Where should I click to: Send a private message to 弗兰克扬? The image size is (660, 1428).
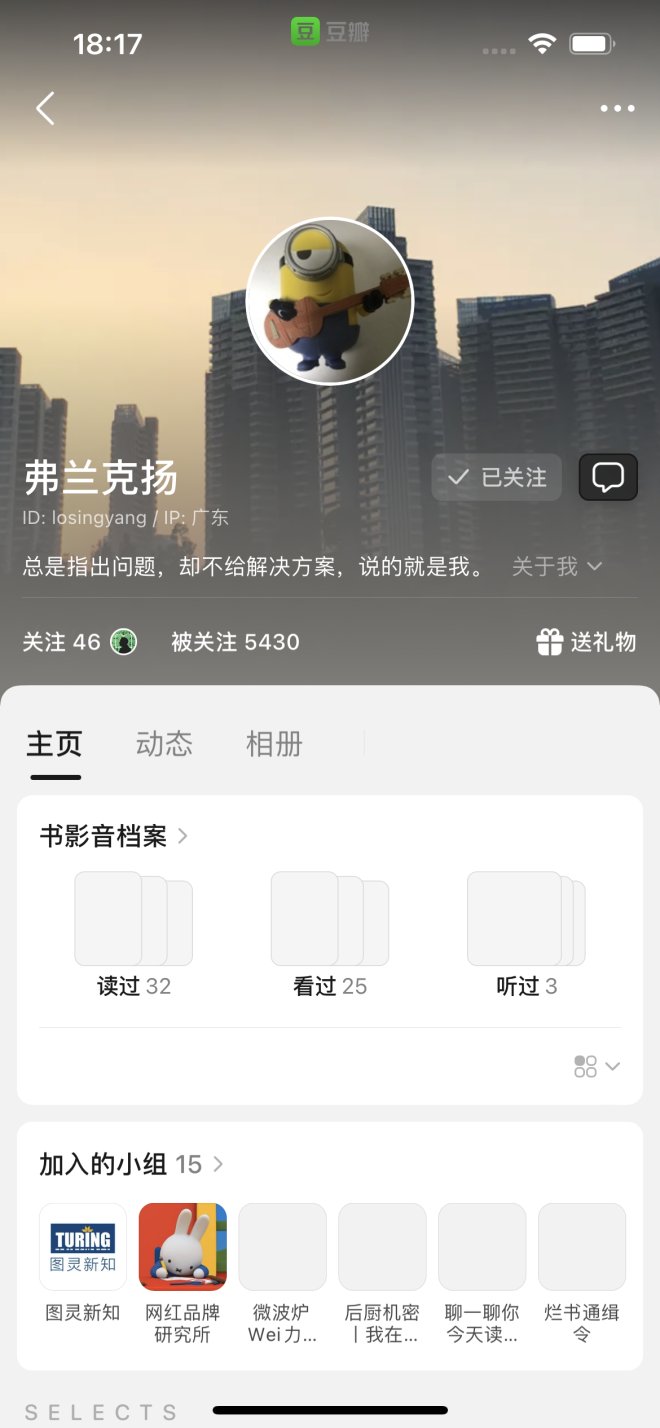(x=608, y=478)
